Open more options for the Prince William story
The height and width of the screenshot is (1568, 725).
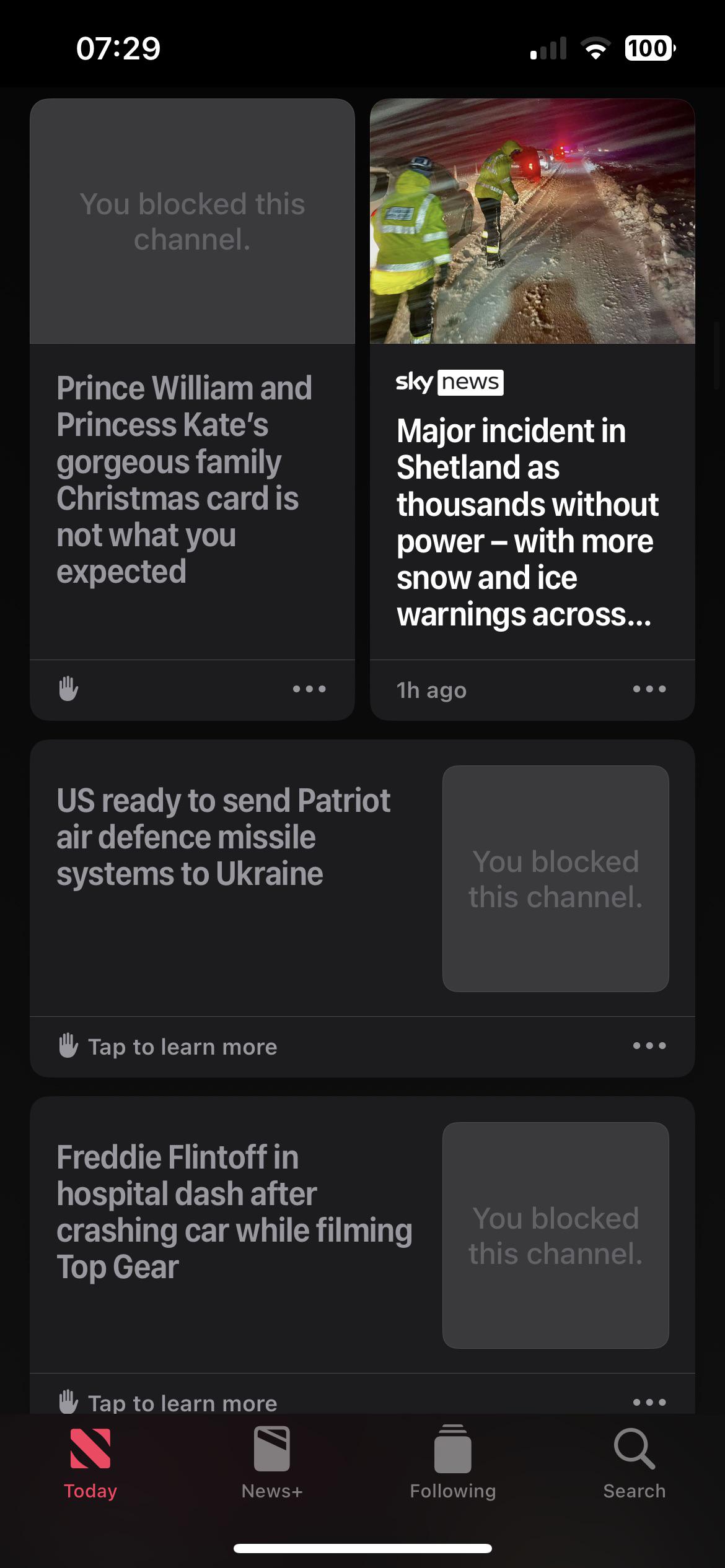pyautogui.click(x=309, y=689)
